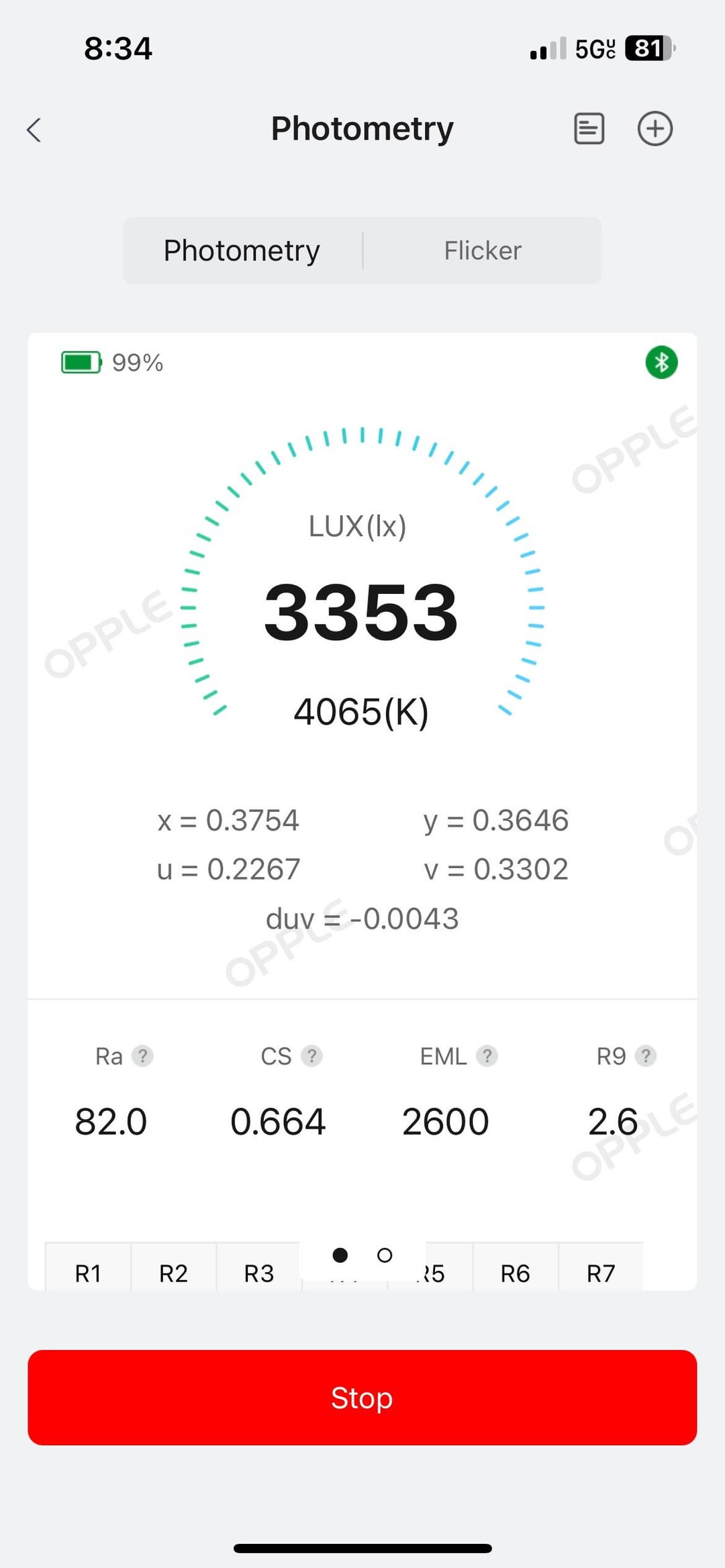The width and height of the screenshot is (725, 1568).
Task: Go back using the top-left arrow
Action: pyautogui.click(x=34, y=129)
